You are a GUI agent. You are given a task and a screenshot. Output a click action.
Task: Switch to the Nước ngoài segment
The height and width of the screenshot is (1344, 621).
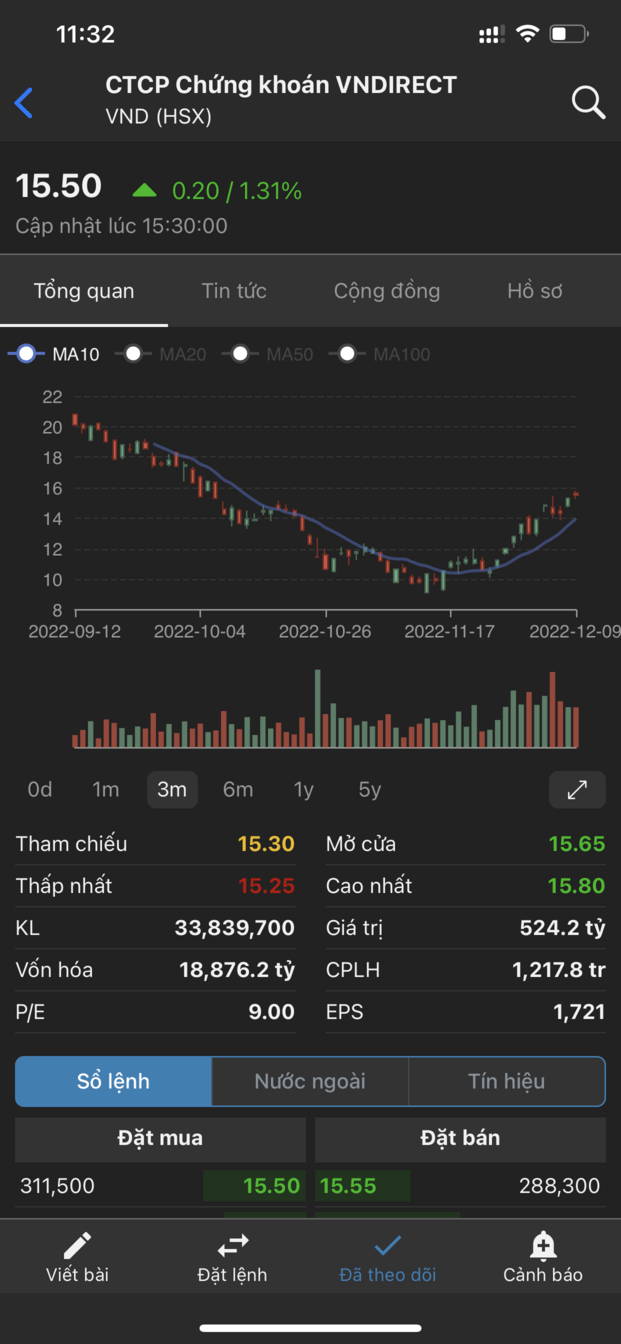click(x=310, y=1081)
